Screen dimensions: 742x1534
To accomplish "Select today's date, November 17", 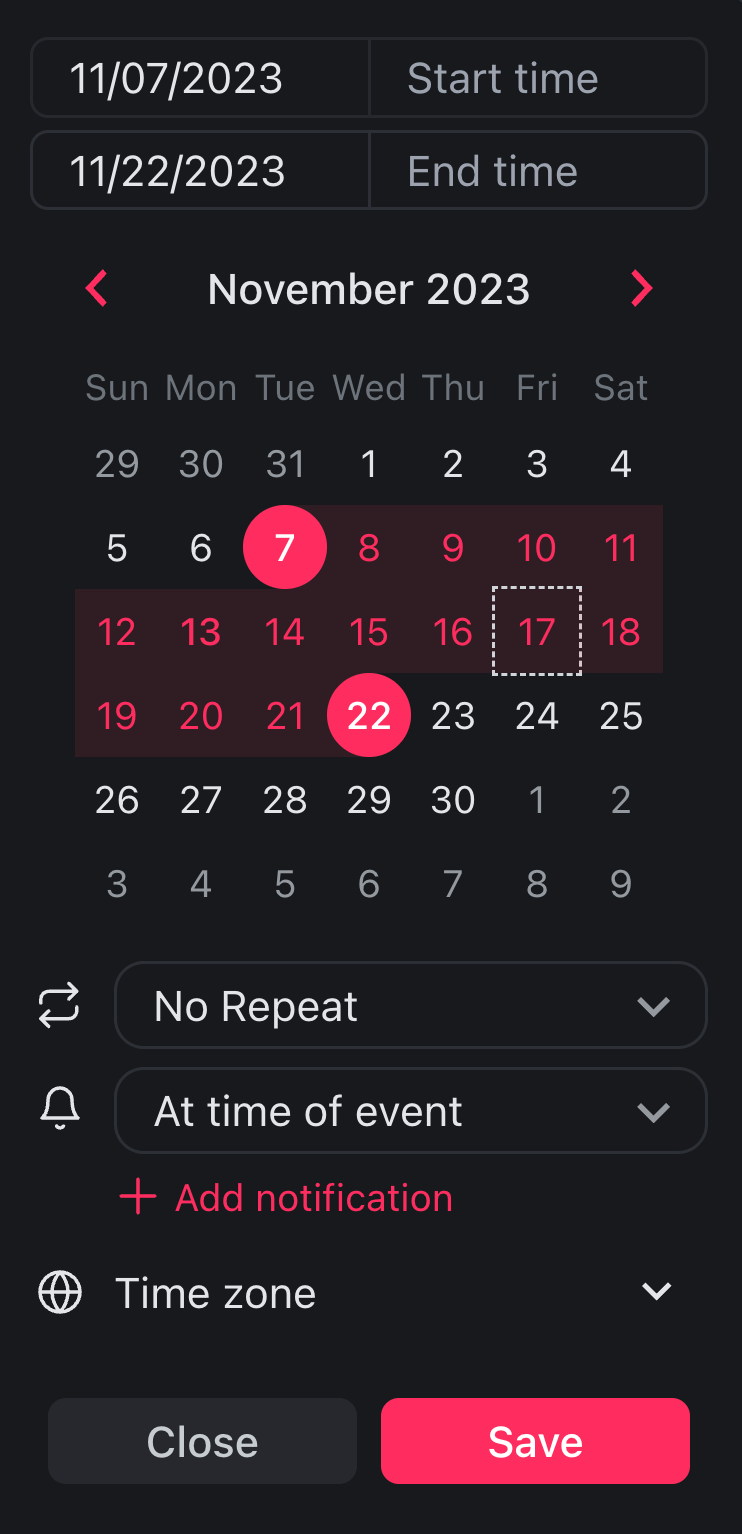I will click(537, 631).
